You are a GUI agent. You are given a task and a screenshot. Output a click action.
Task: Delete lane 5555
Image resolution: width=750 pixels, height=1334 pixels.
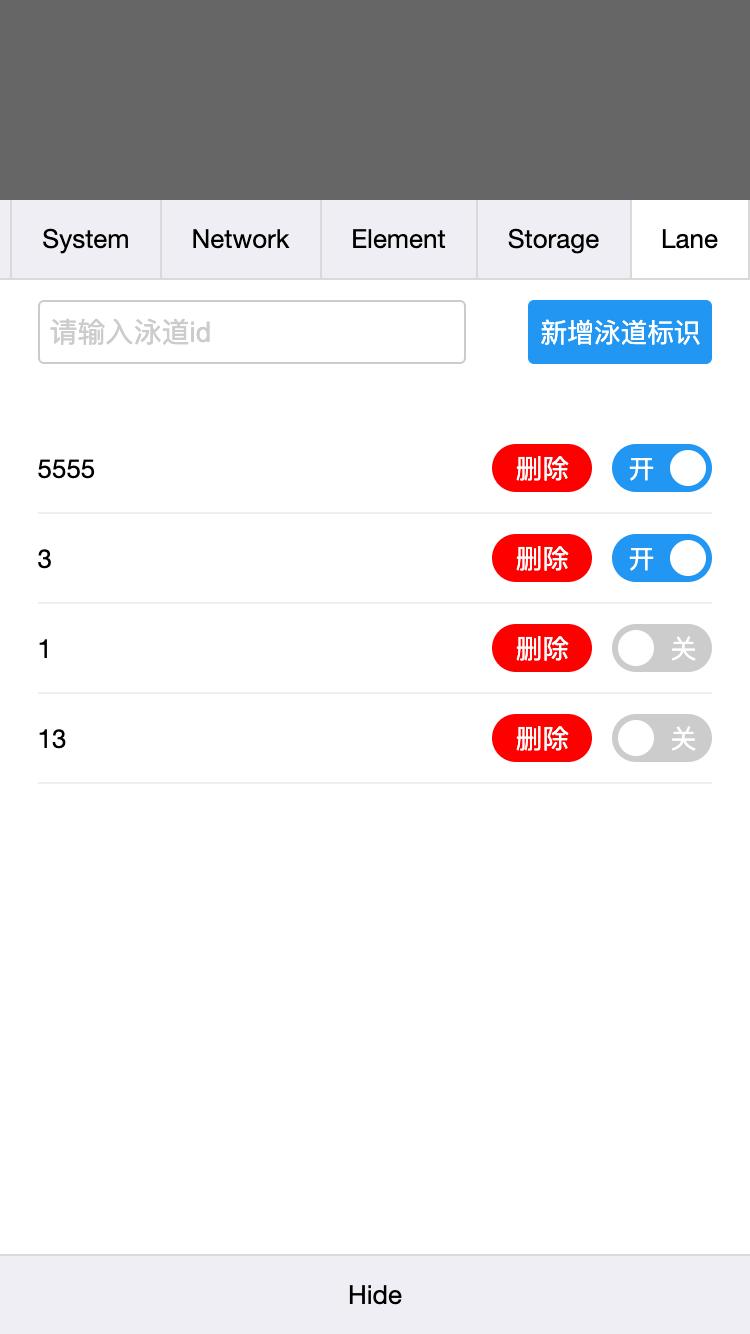pos(542,468)
